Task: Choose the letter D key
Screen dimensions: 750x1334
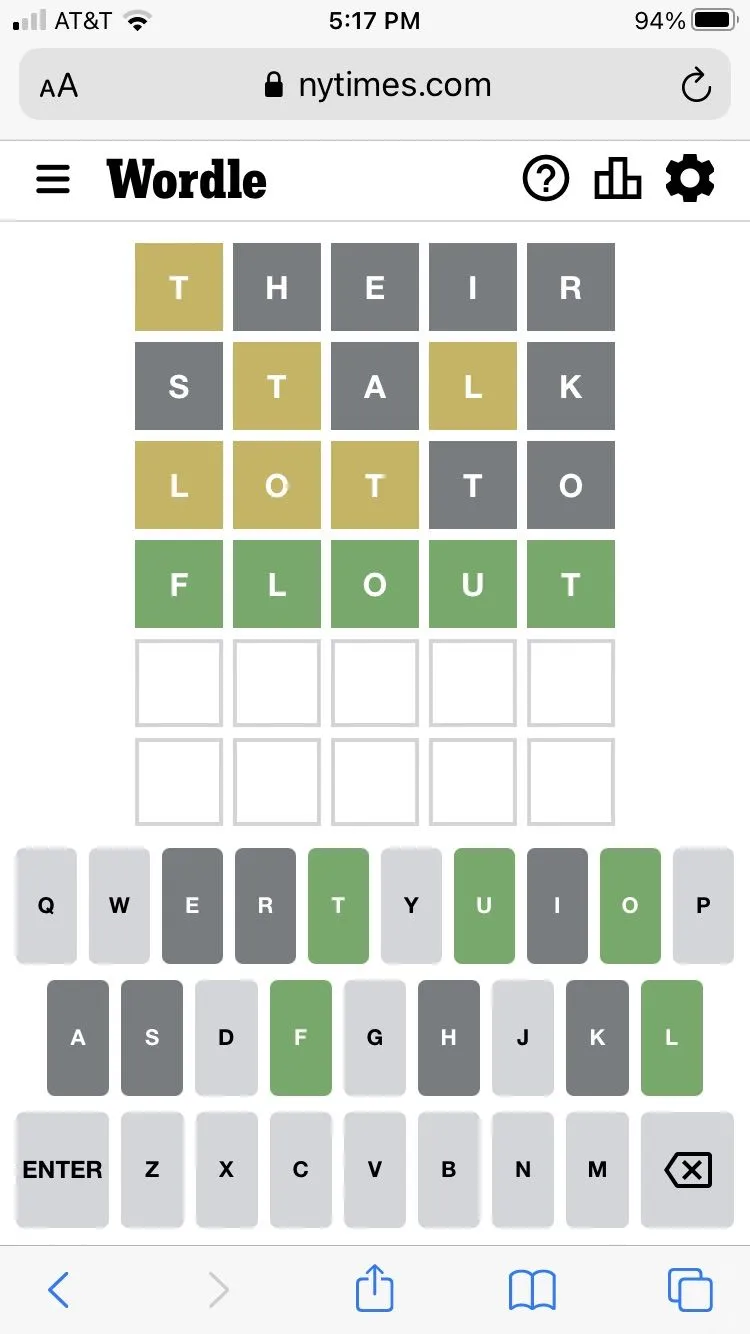Action: point(226,1037)
